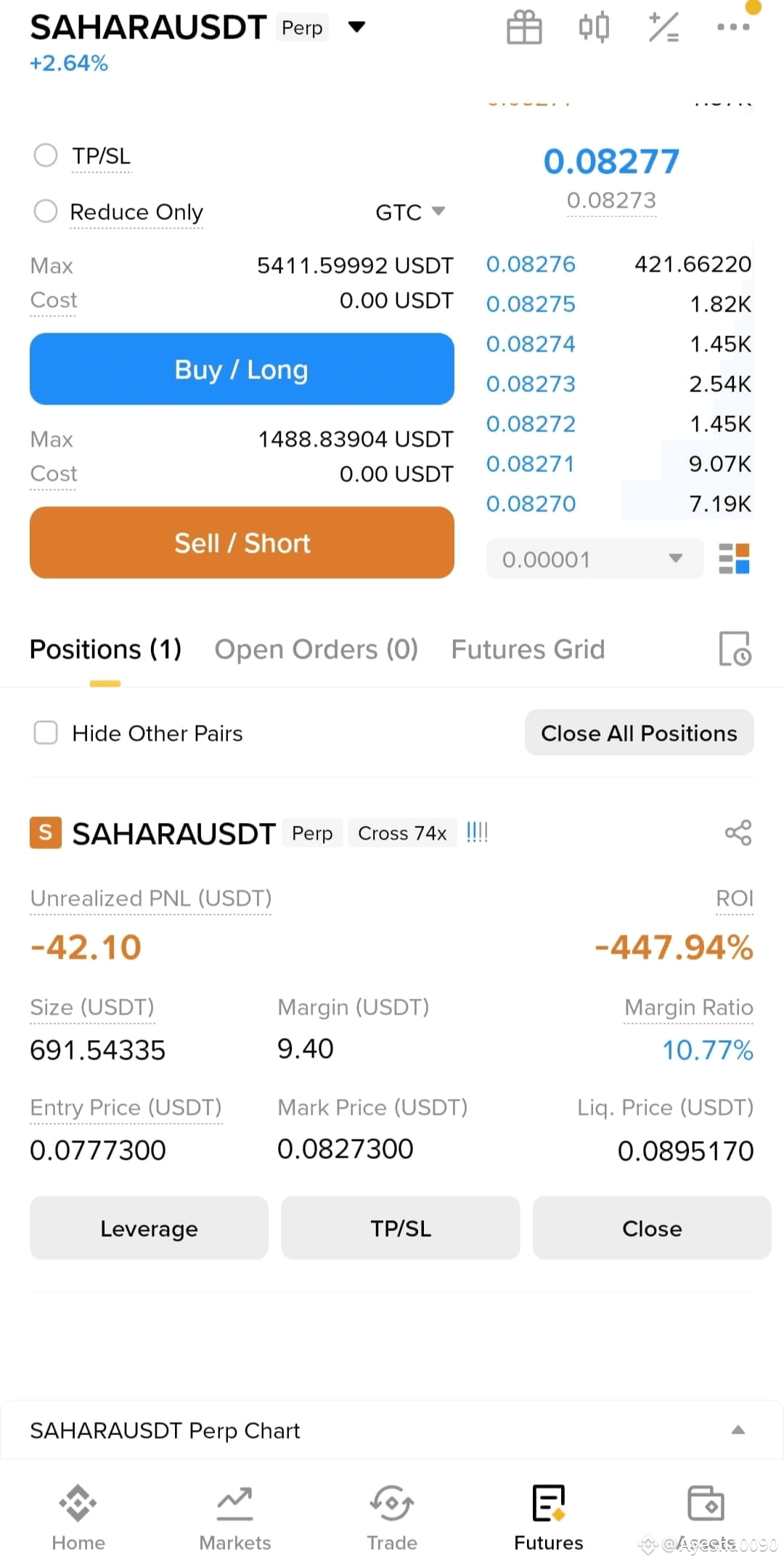Open the gift rewards icon
Image resolution: width=784 pixels, height=1563 pixels.
(x=524, y=28)
